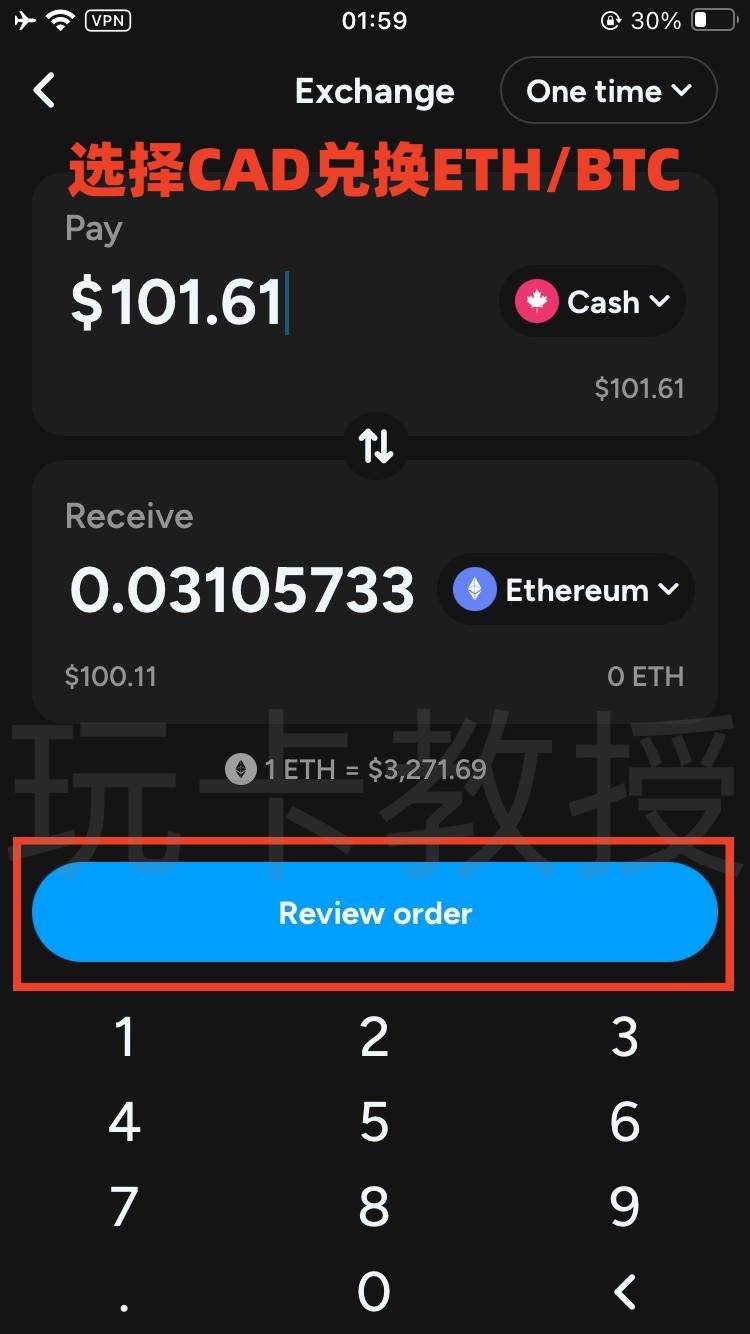The image size is (750, 1334).
Task: Tap the Ethereum logo icon
Action: (474, 589)
